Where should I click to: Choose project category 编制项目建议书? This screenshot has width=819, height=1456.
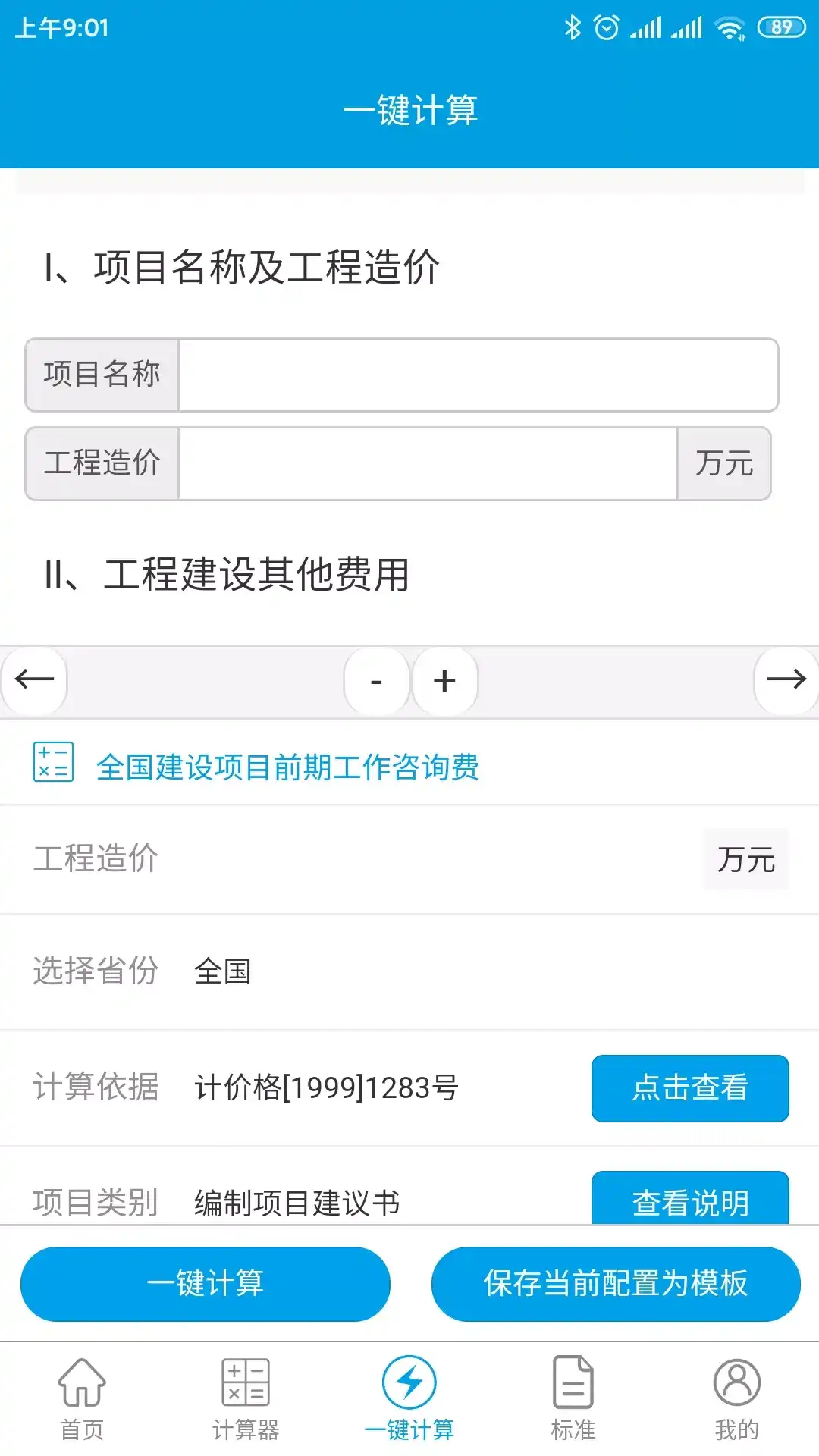pyautogui.click(x=297, y=1203)
